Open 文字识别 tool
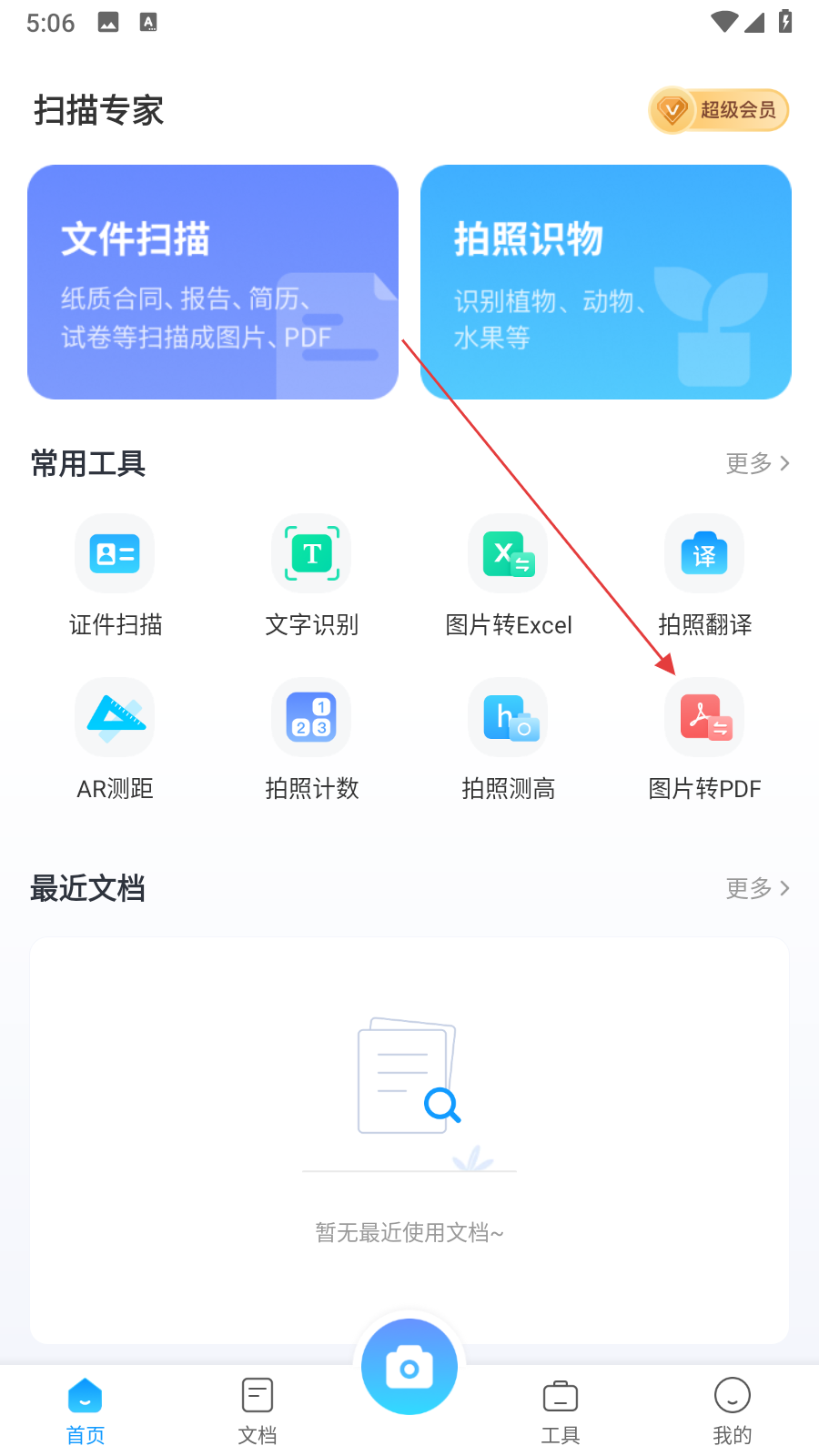The width and height of the screenshot is (819, 1456). coord(311,574)
